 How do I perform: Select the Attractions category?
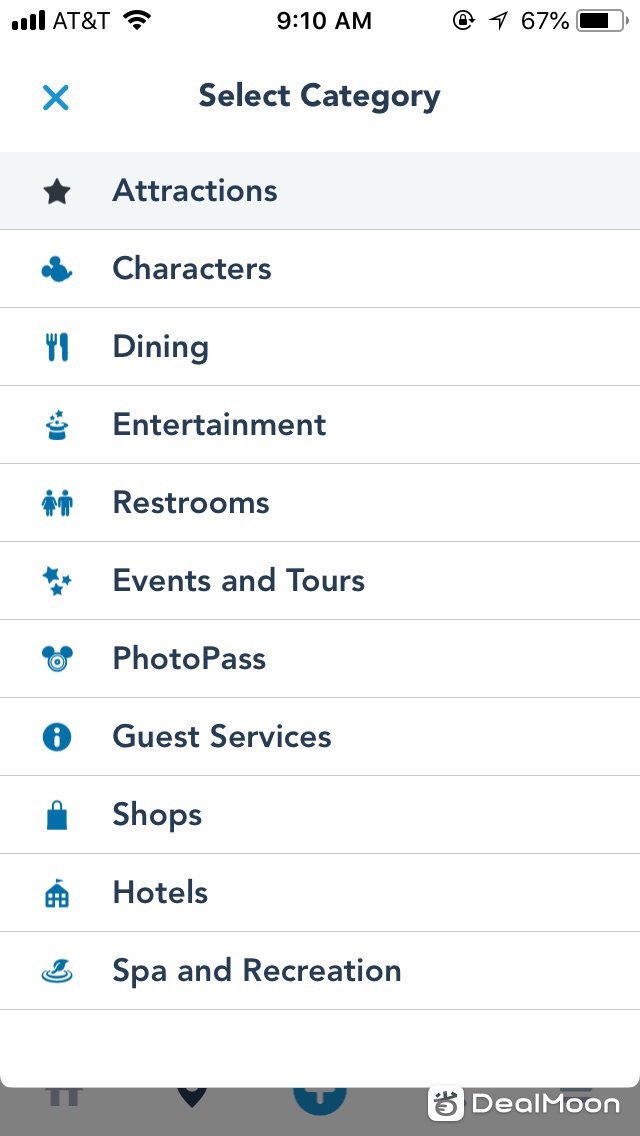pos(320,191)
